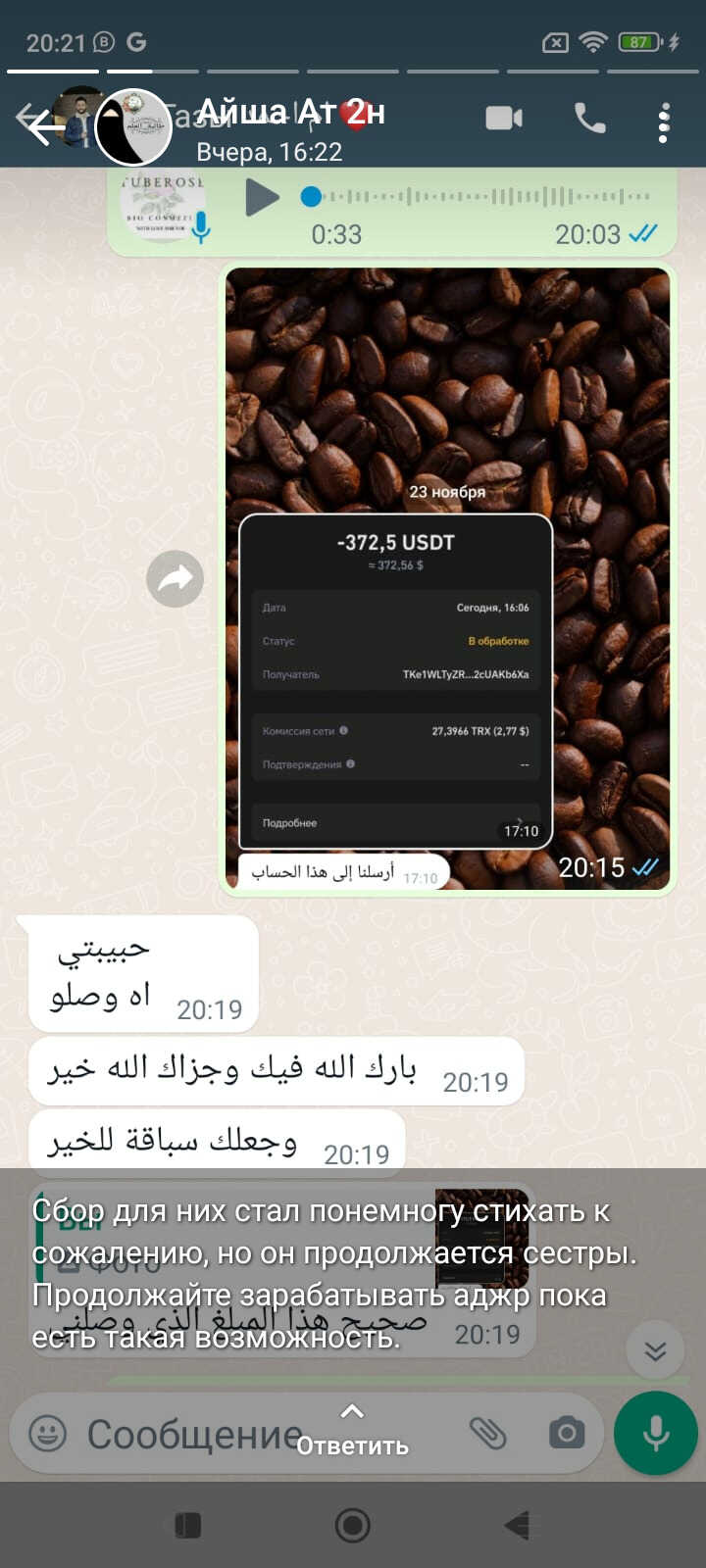The width and height of the screenshot is (706, 1568).
Task: Jump to latest with the double chevron
Action: click(x=655, y=1351)
